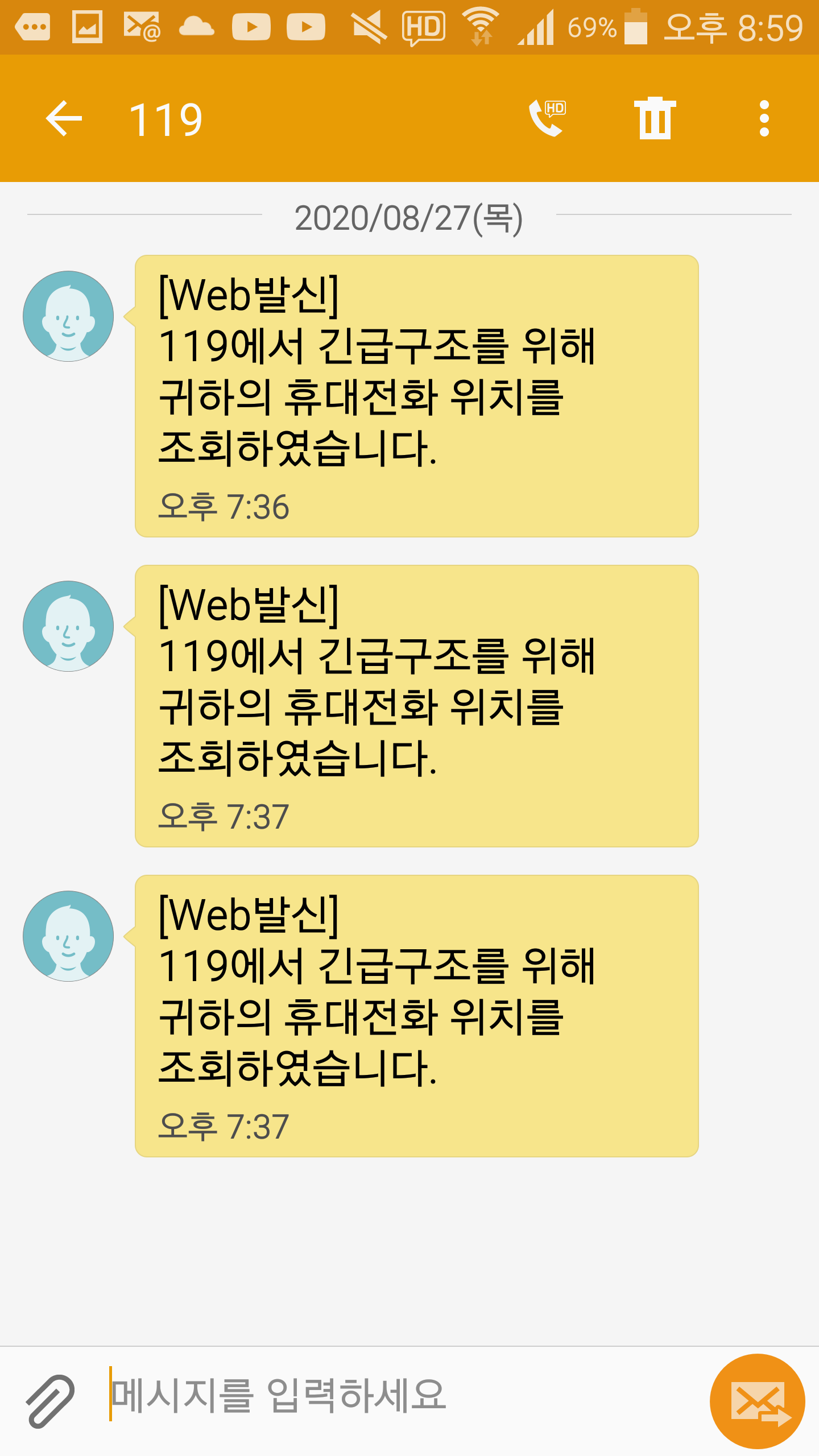Open the three-dot overflow menu

click(x=764, y=118)
